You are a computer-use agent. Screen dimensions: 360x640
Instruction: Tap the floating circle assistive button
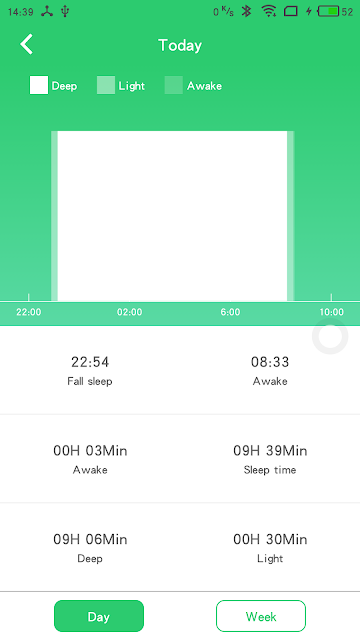[330, 336]
